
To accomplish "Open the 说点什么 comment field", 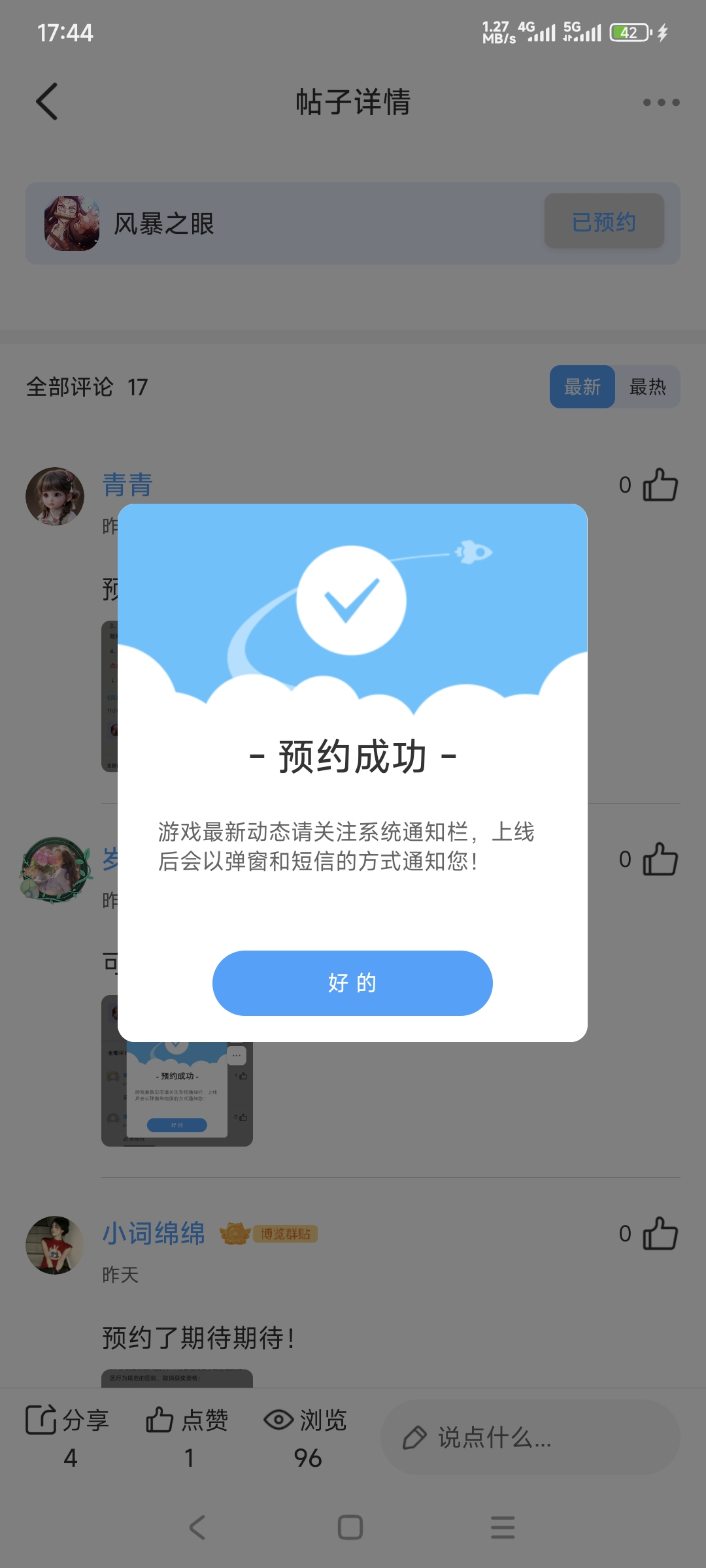I will point(529,1437).
